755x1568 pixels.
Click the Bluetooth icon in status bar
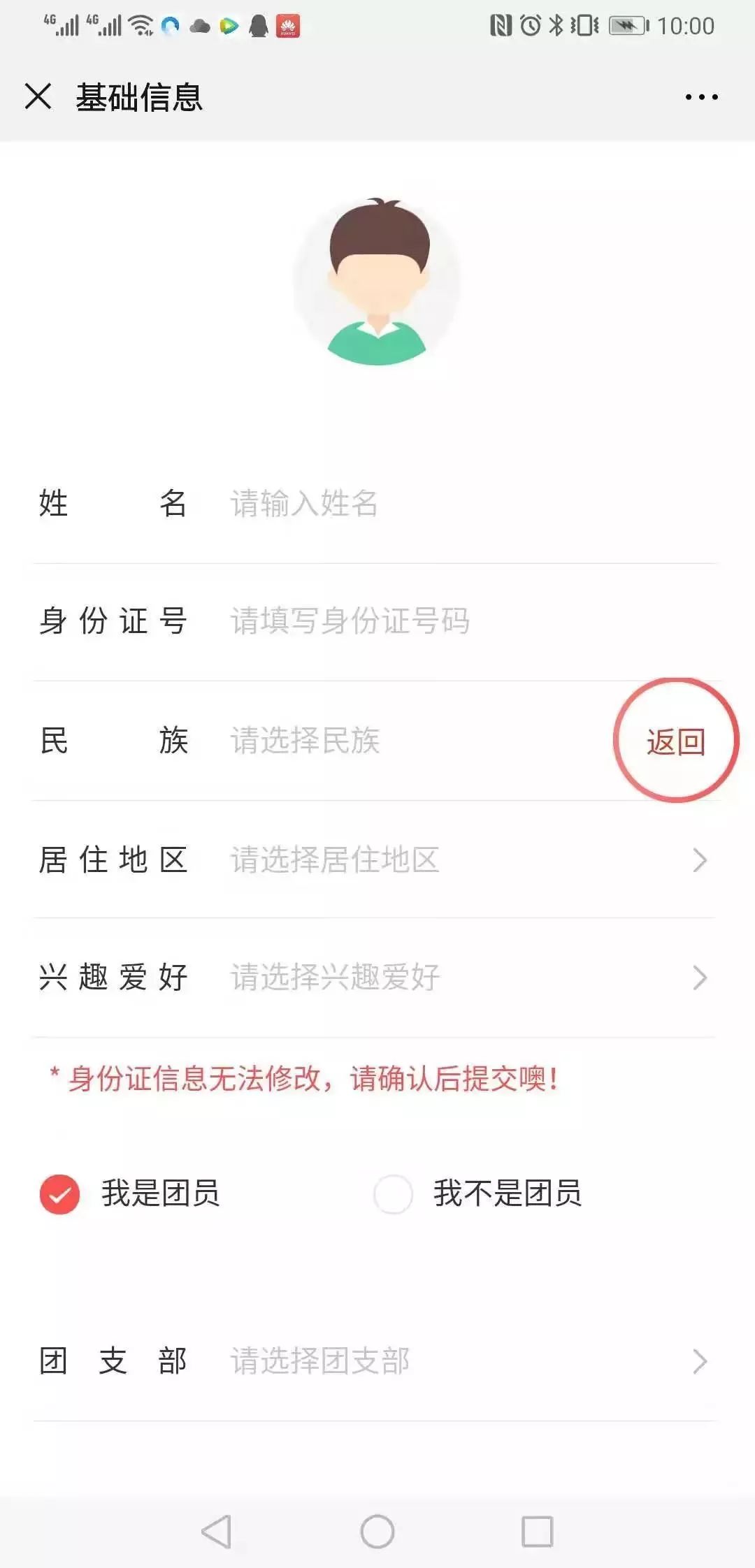click(556, 24)
